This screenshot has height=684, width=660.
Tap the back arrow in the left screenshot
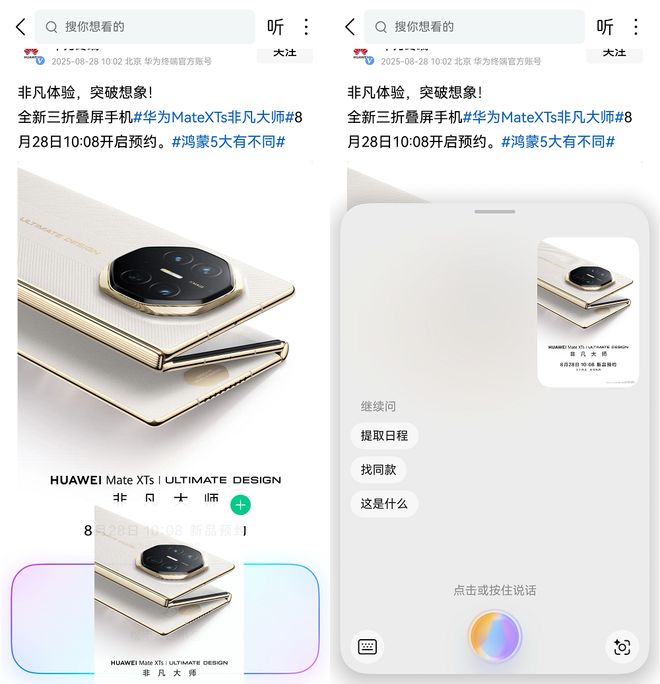pos(20,27)
